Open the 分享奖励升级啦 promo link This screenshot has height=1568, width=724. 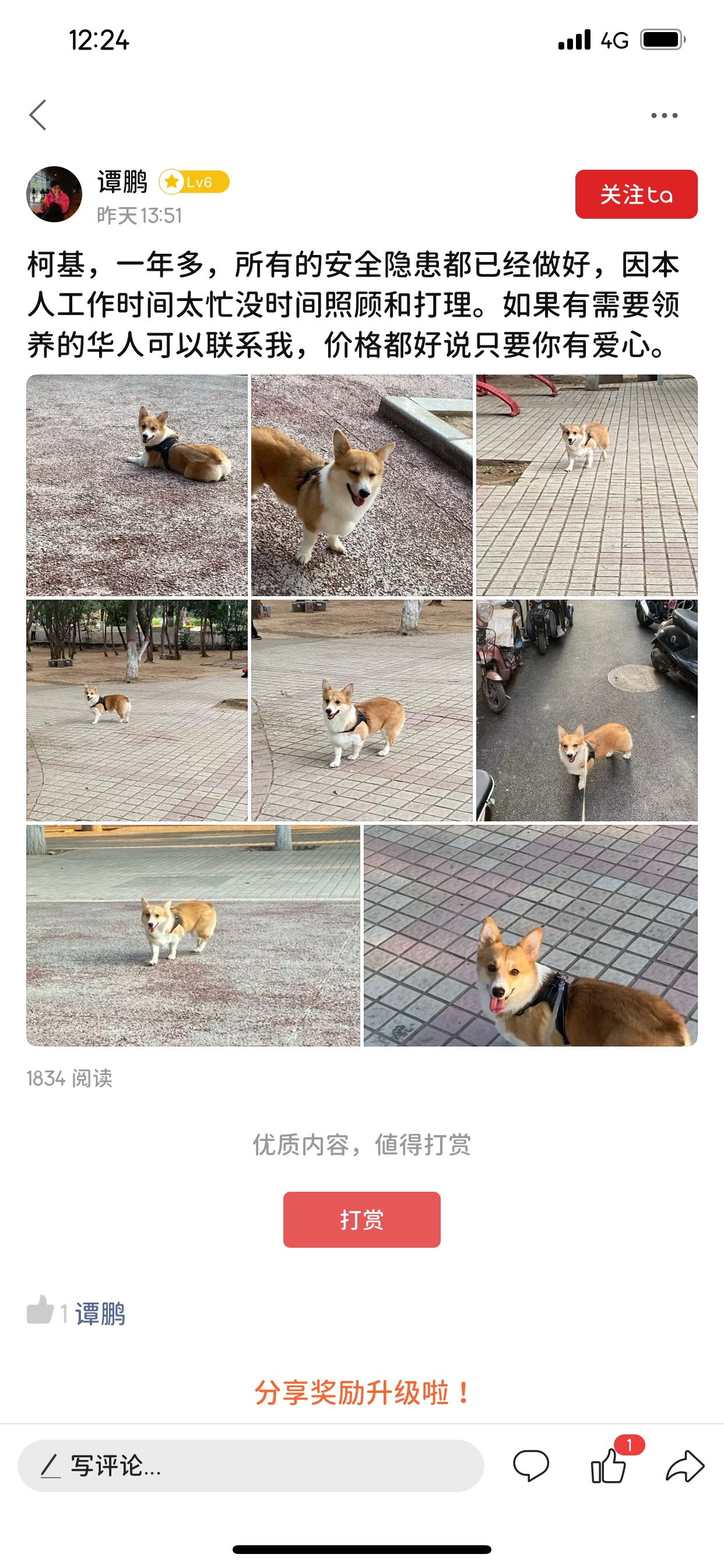tap(361, 1392)
